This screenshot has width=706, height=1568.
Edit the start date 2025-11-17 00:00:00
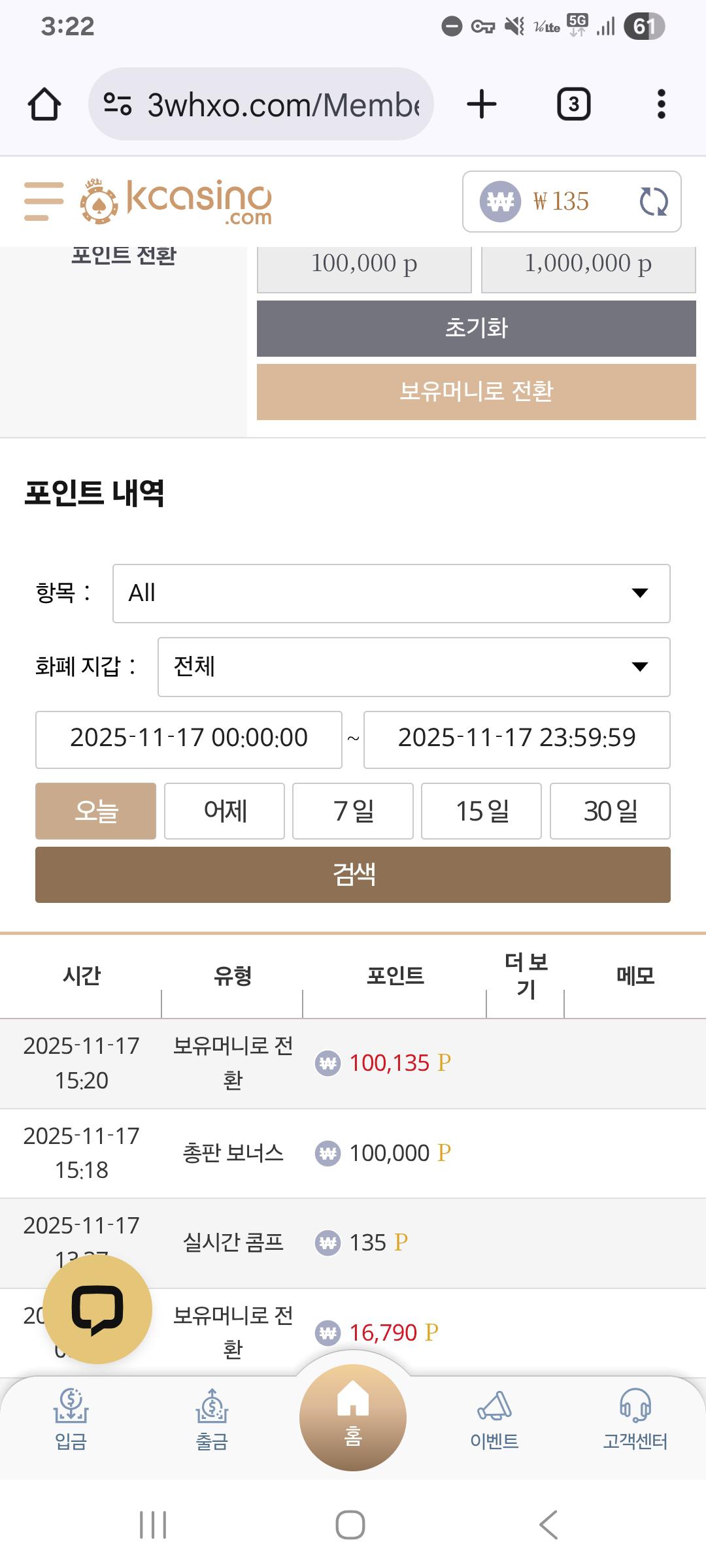click(188, 739)
